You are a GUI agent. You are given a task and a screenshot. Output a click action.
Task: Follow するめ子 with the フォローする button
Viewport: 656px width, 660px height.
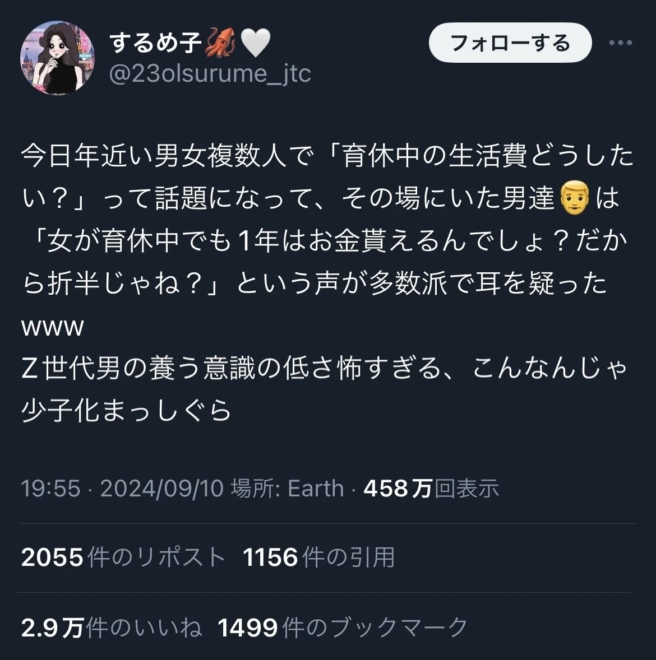(510, 43)
